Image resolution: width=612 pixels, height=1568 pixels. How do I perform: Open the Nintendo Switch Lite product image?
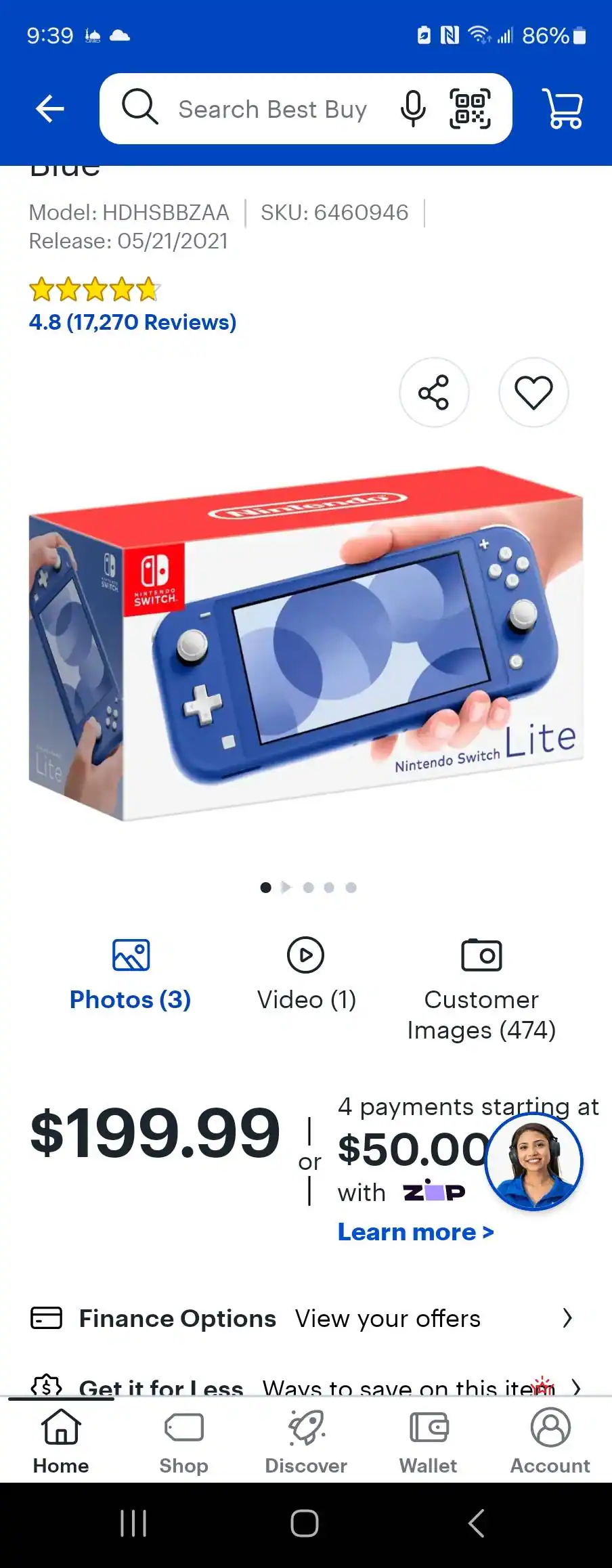(306, 643)
